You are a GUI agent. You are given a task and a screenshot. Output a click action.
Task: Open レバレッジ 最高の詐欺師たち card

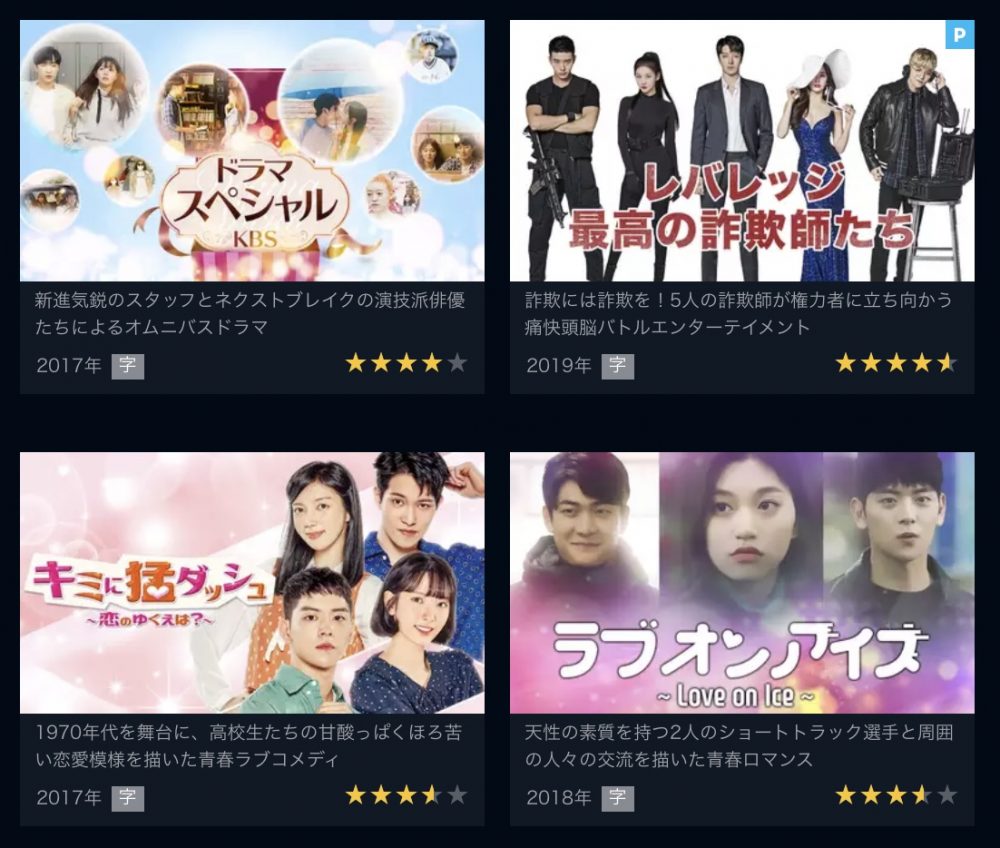(x=742, y=151)
